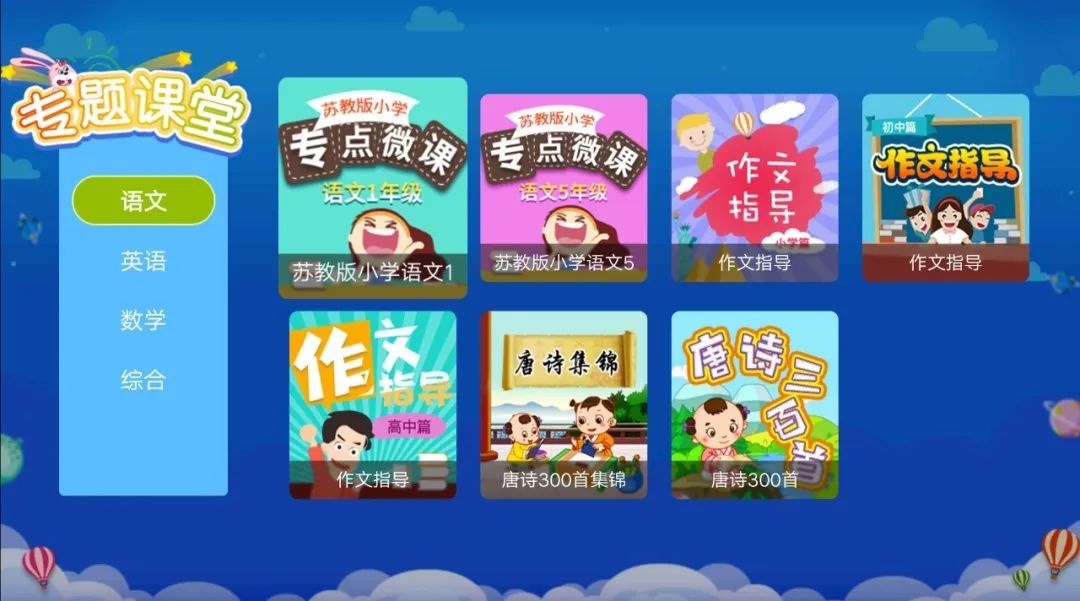Screen dimensions: 1080x601
Task: Open the 小学篇 作文指导 course
Action: 754,187
